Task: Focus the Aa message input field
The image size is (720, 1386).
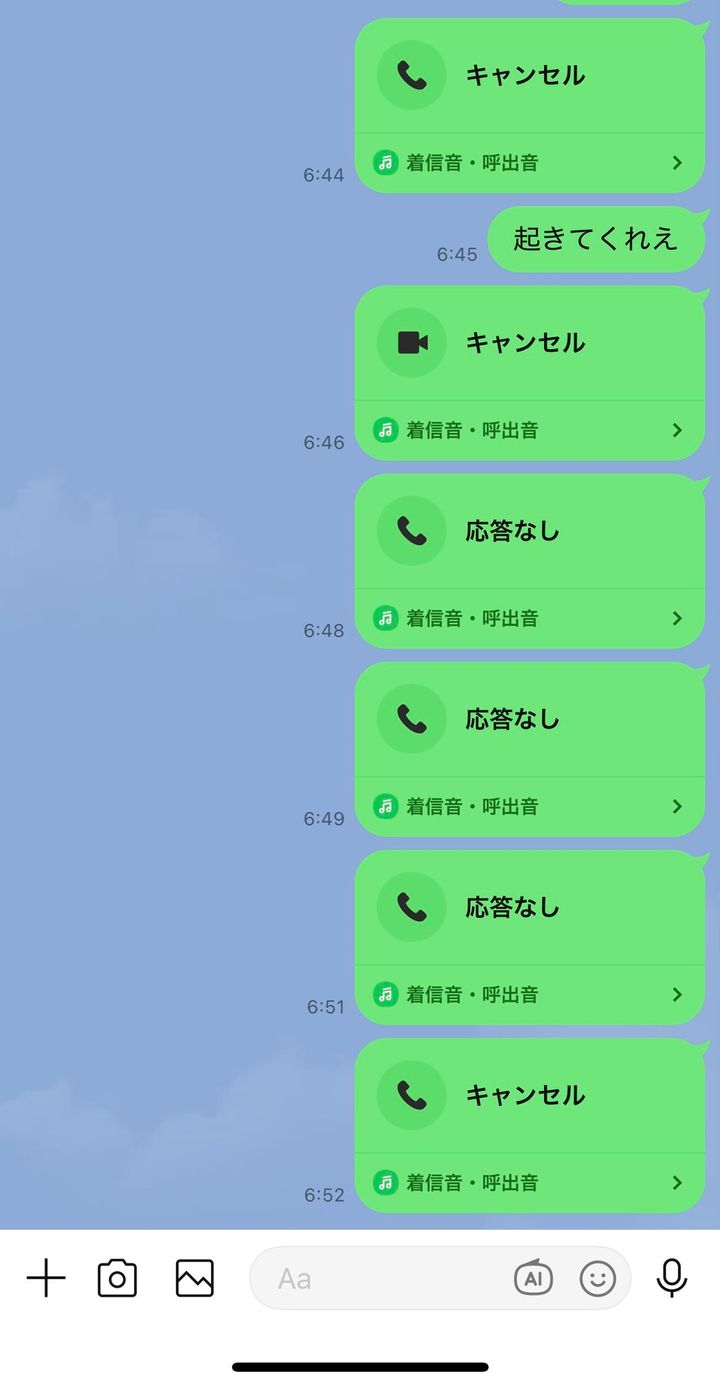Action: click(x=380, y=1278)
